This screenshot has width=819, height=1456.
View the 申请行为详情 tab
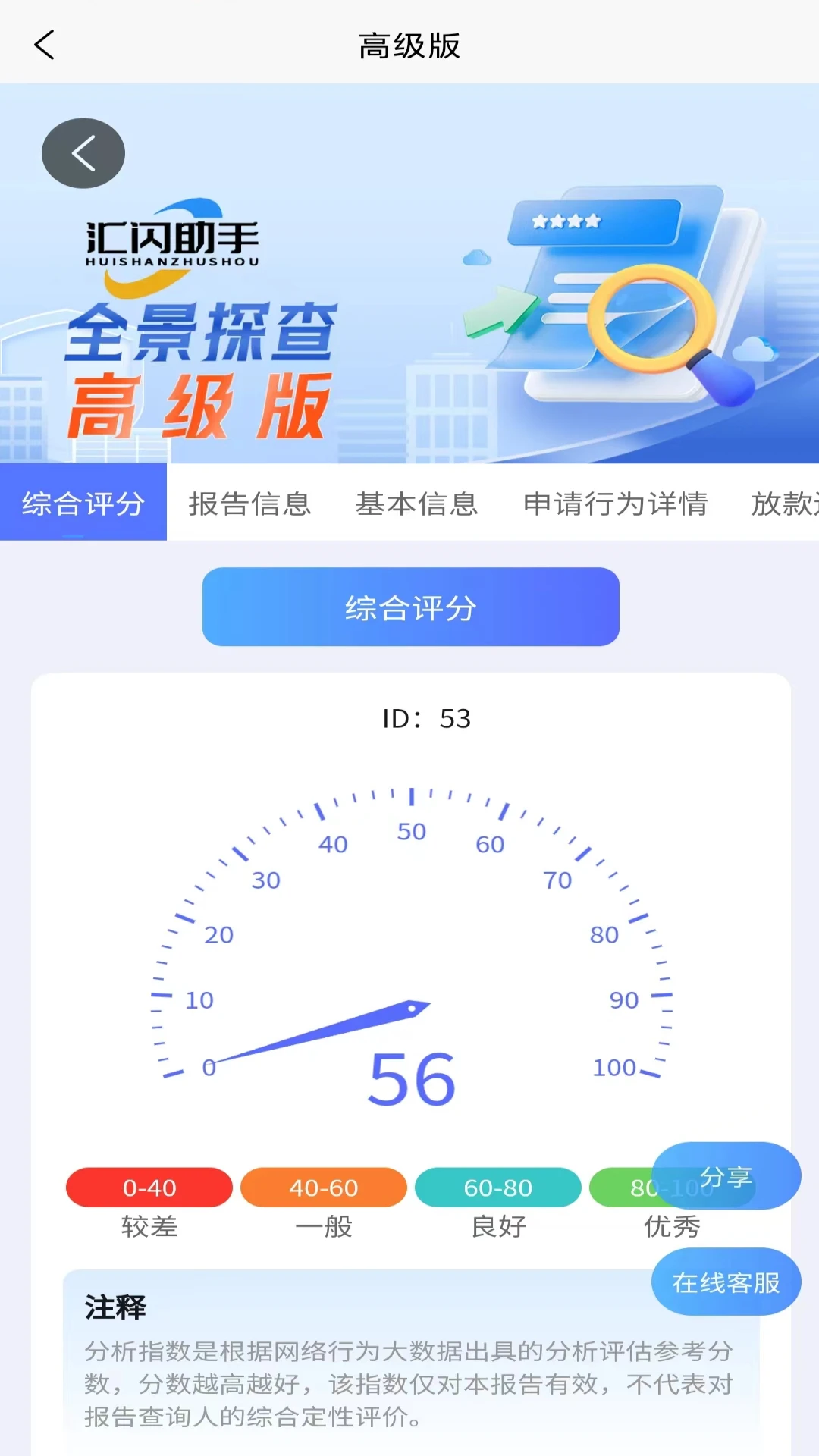(x=616, y=504)
